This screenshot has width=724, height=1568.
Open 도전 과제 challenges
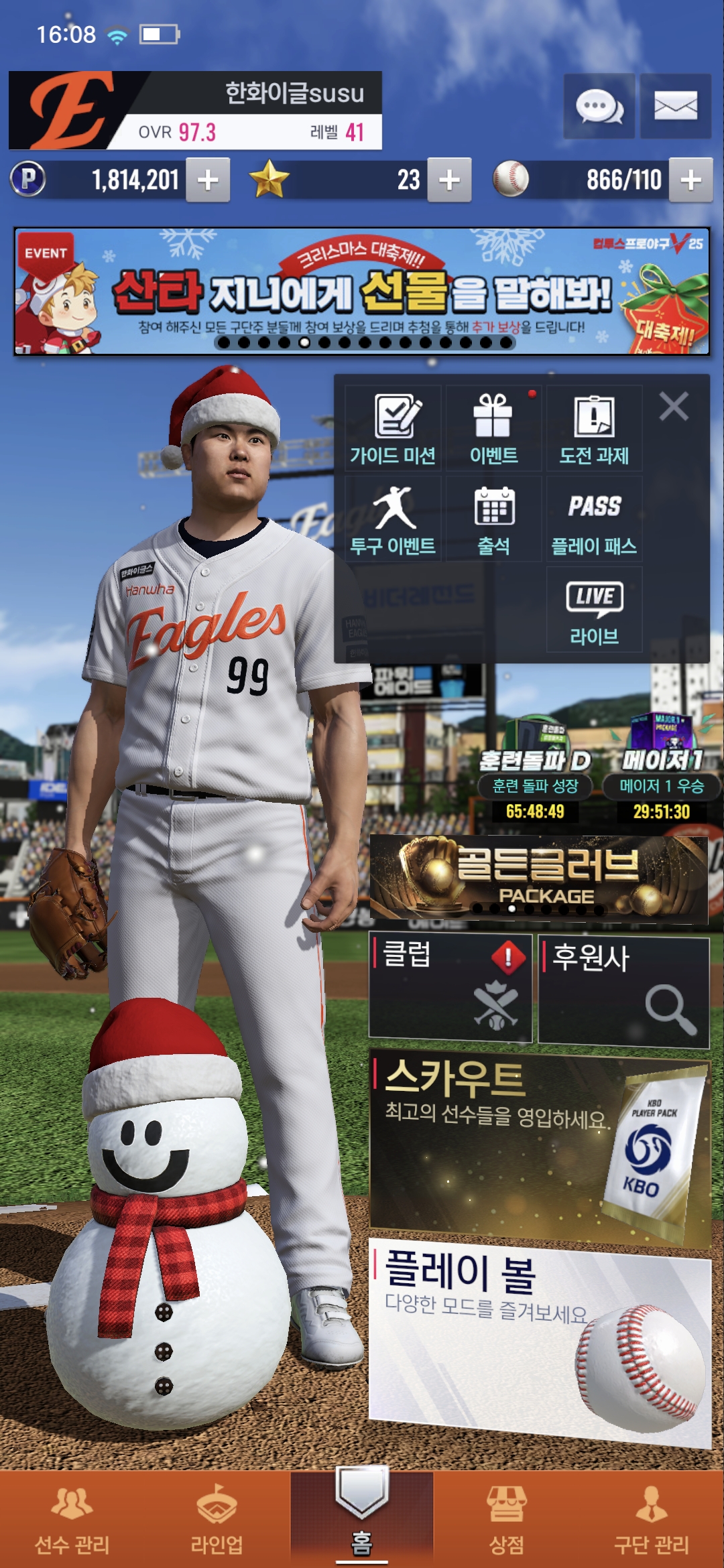594,429
